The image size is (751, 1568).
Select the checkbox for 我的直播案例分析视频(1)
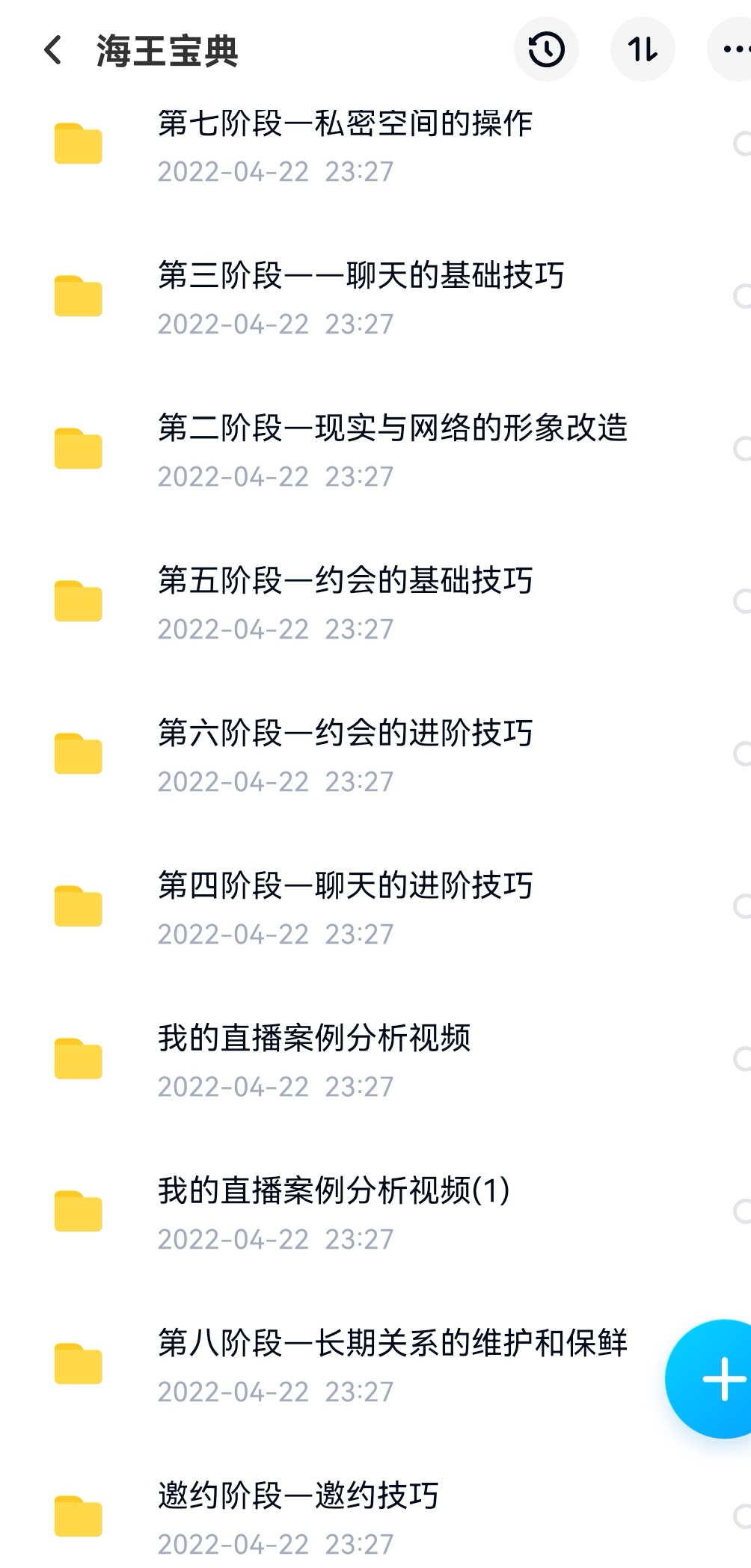(x=742, y=1211)
